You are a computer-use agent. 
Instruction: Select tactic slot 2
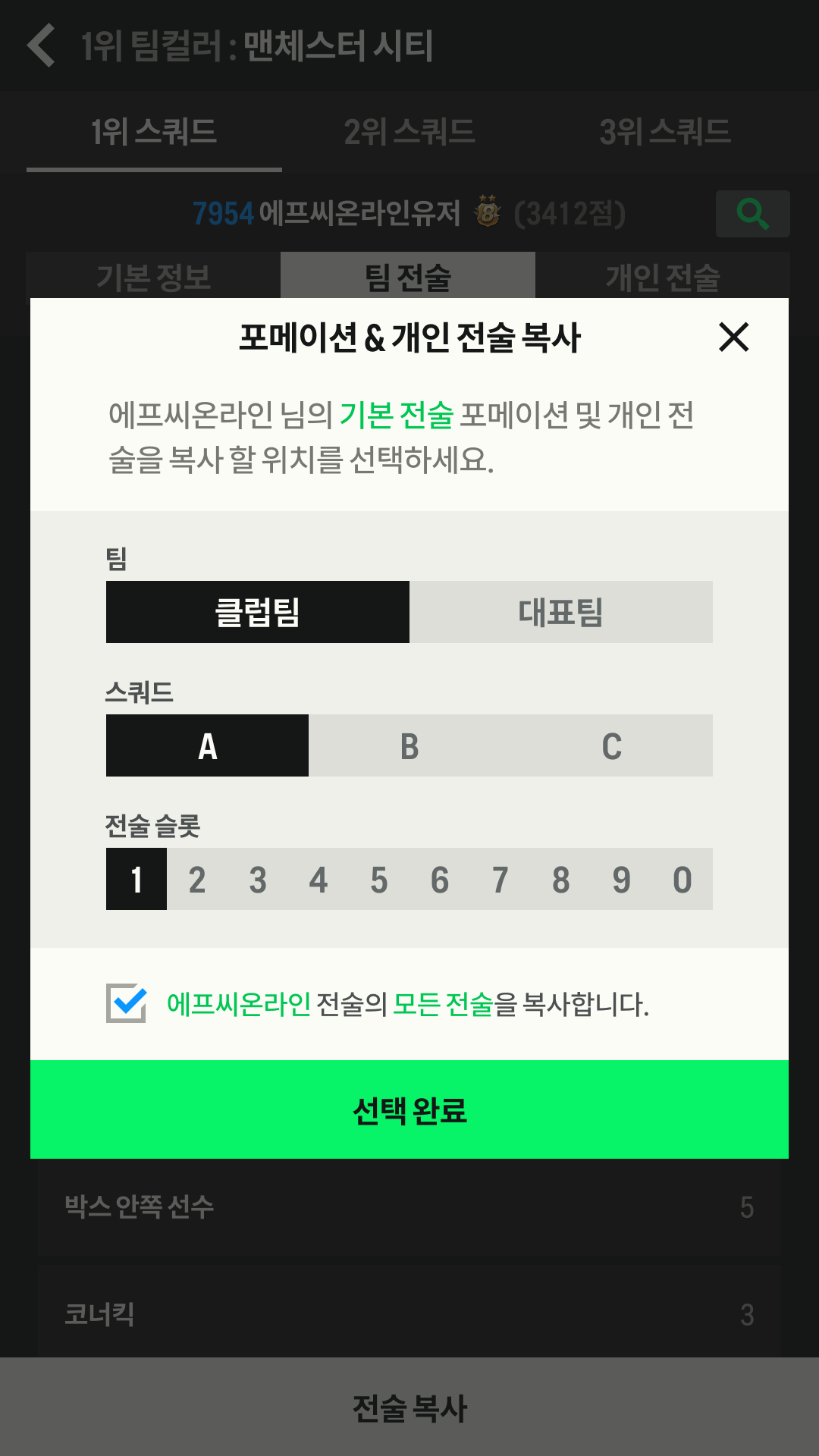(197, 880)
